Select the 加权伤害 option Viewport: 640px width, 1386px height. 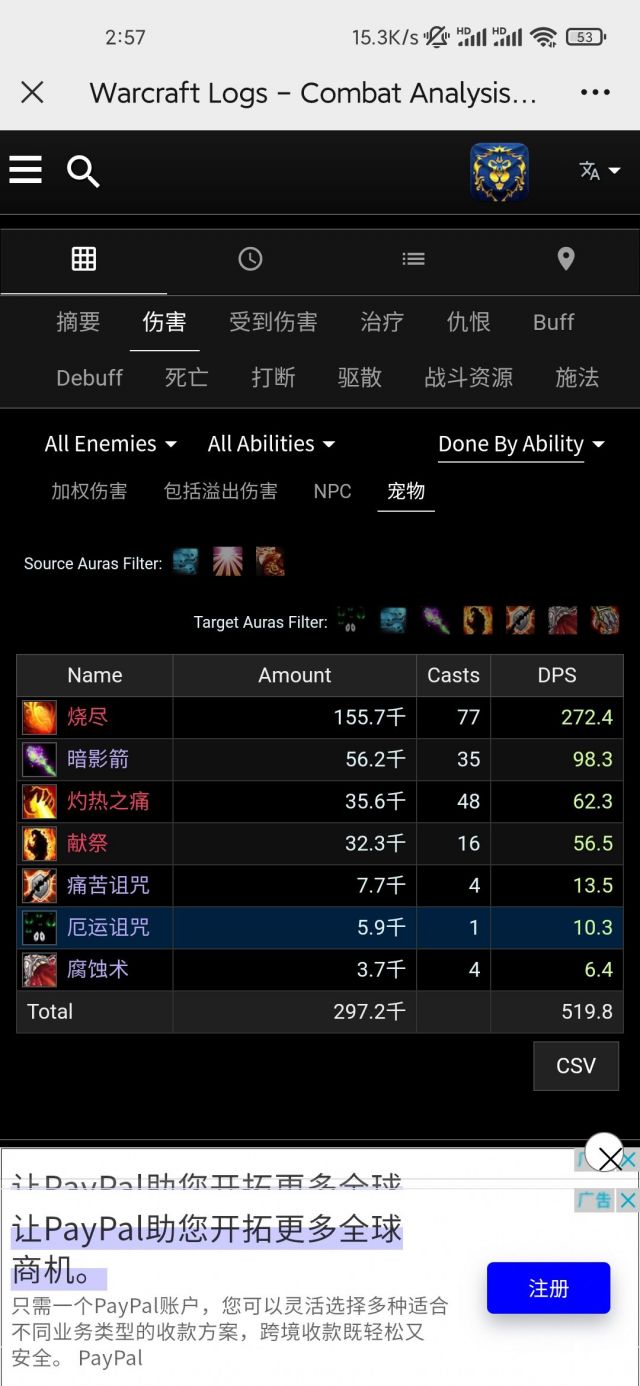point(89,491)
